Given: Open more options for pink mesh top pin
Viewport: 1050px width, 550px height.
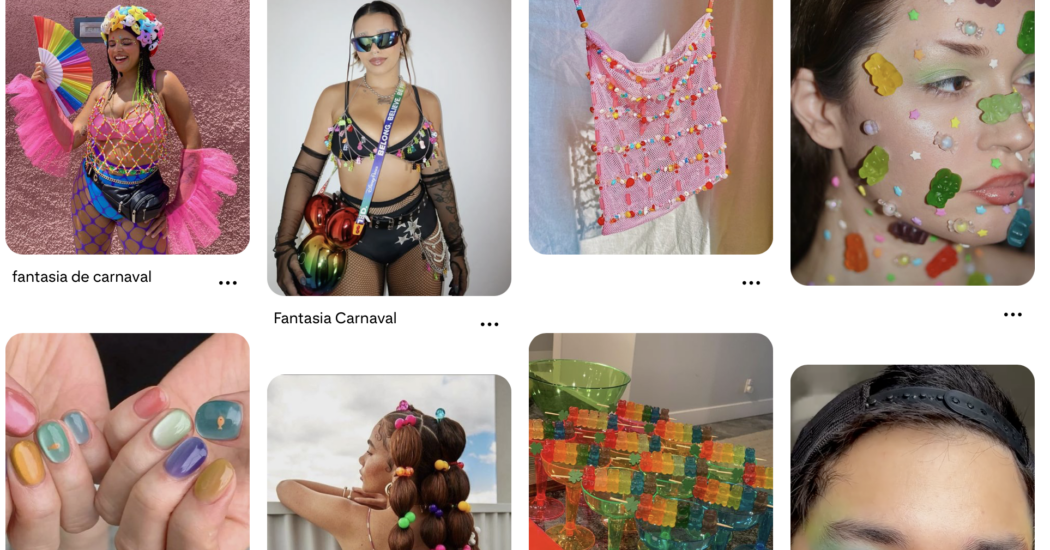Looking at the screenshot, I should [751, 283].
